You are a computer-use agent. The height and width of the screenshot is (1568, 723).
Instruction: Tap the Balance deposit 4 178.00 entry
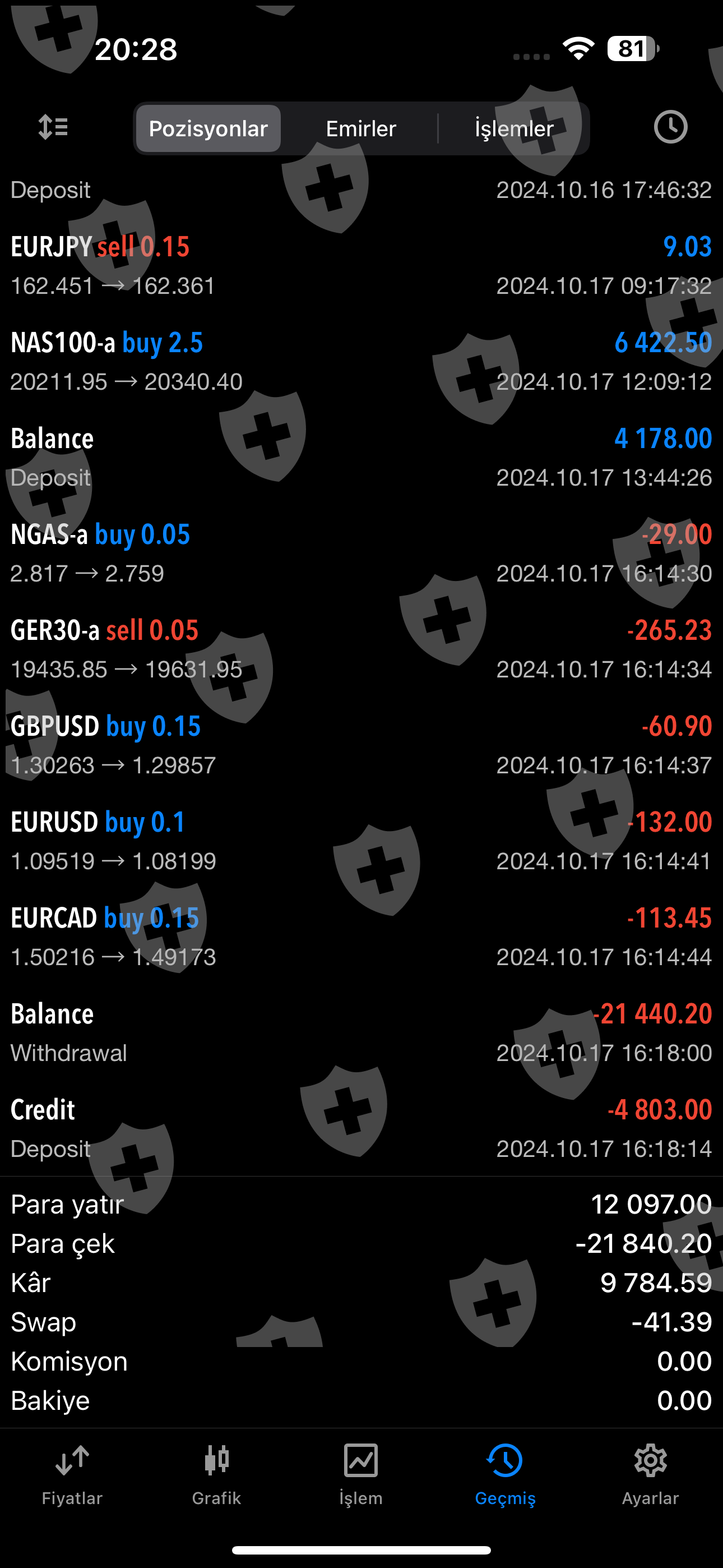pos(361,457)
